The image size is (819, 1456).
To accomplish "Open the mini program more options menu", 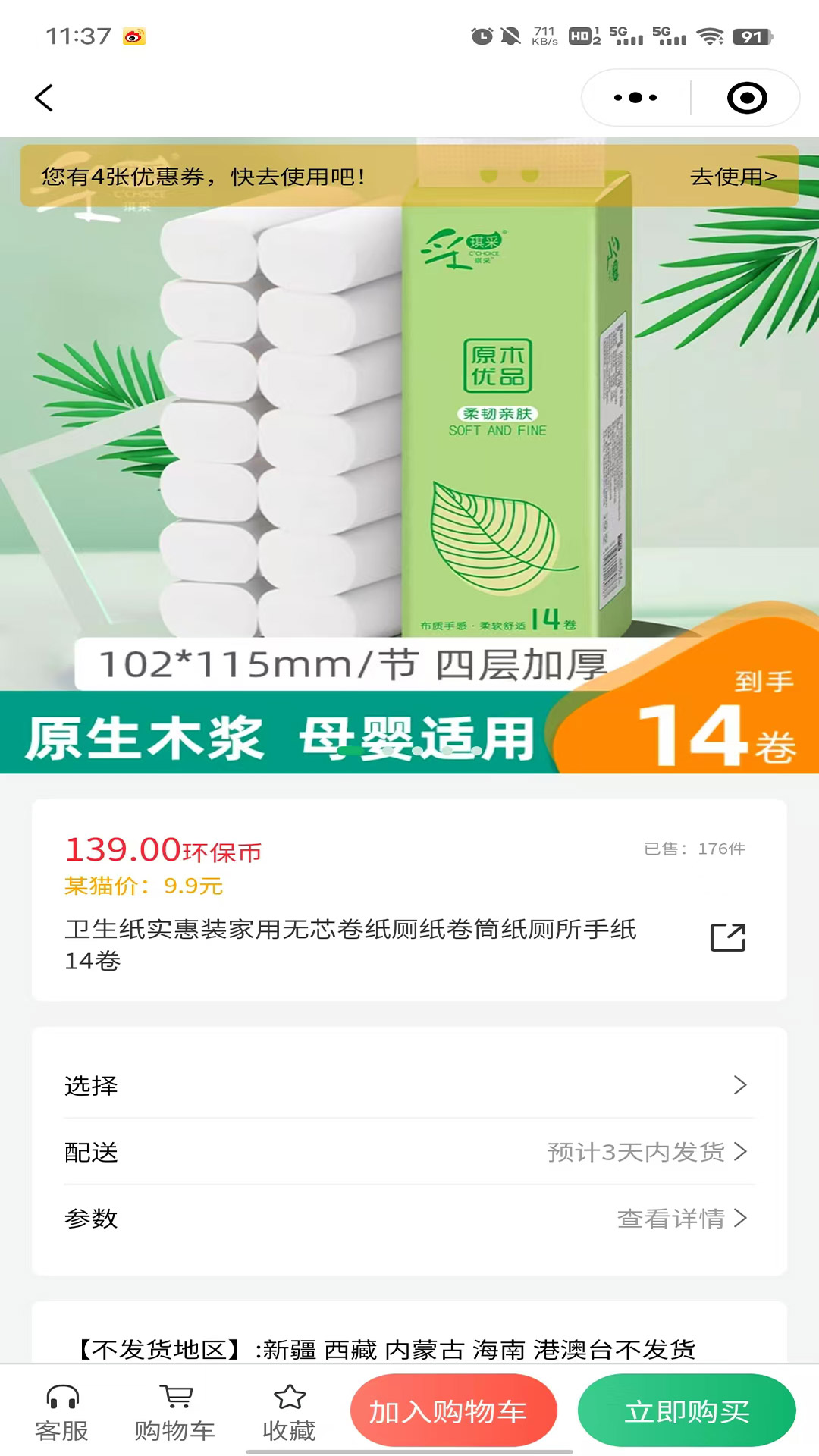I will pyautogui.click(x=635, y=98).
